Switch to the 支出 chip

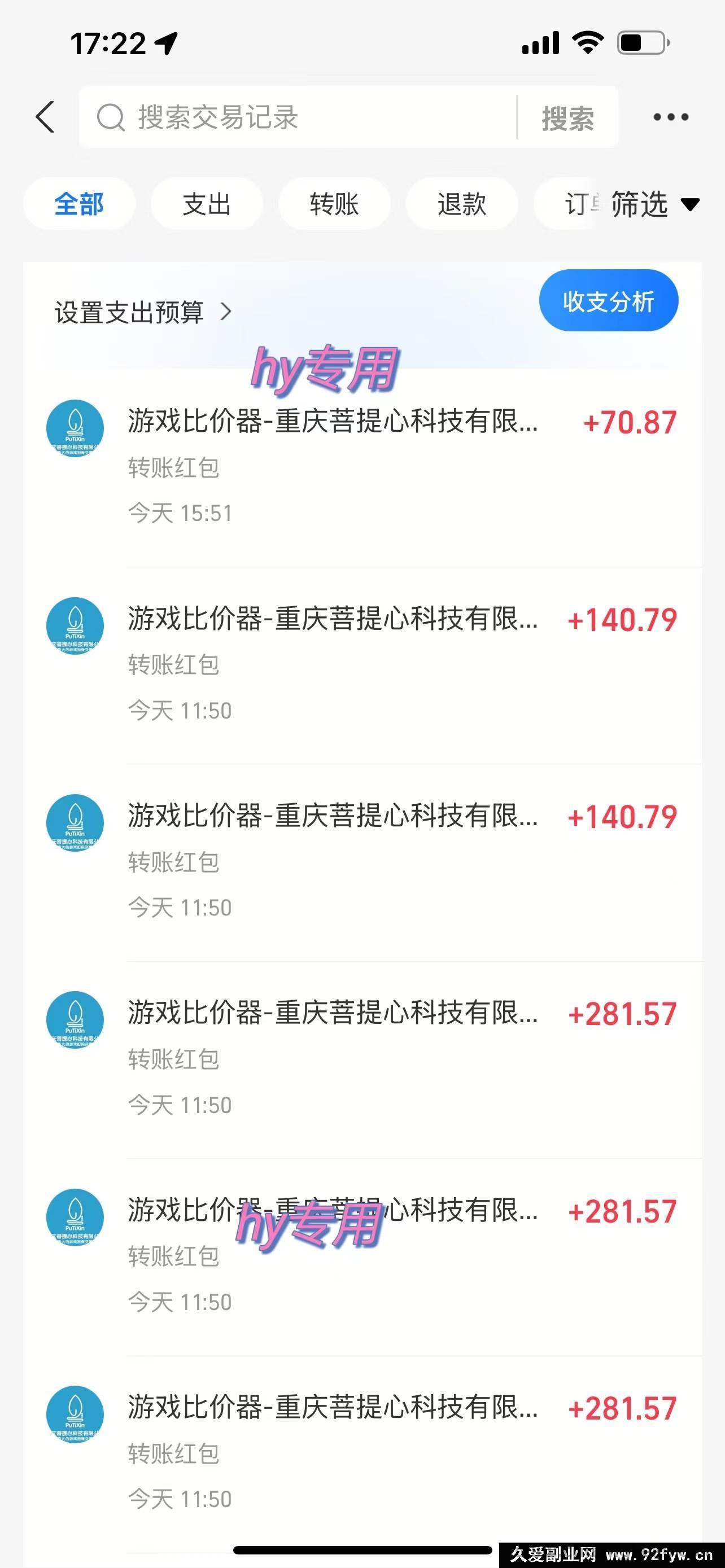coord(207,204)
